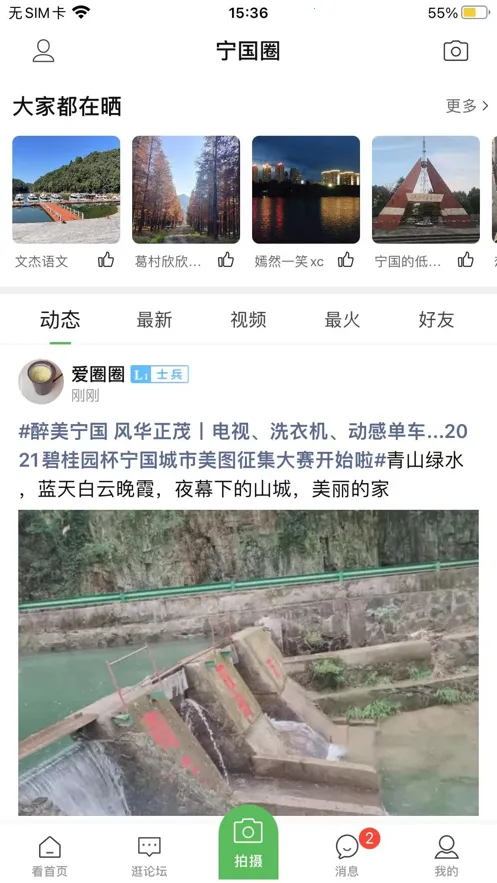Switch to the 最新 tab
Viewport: 497px width, 883px height.
coord(154,320)
